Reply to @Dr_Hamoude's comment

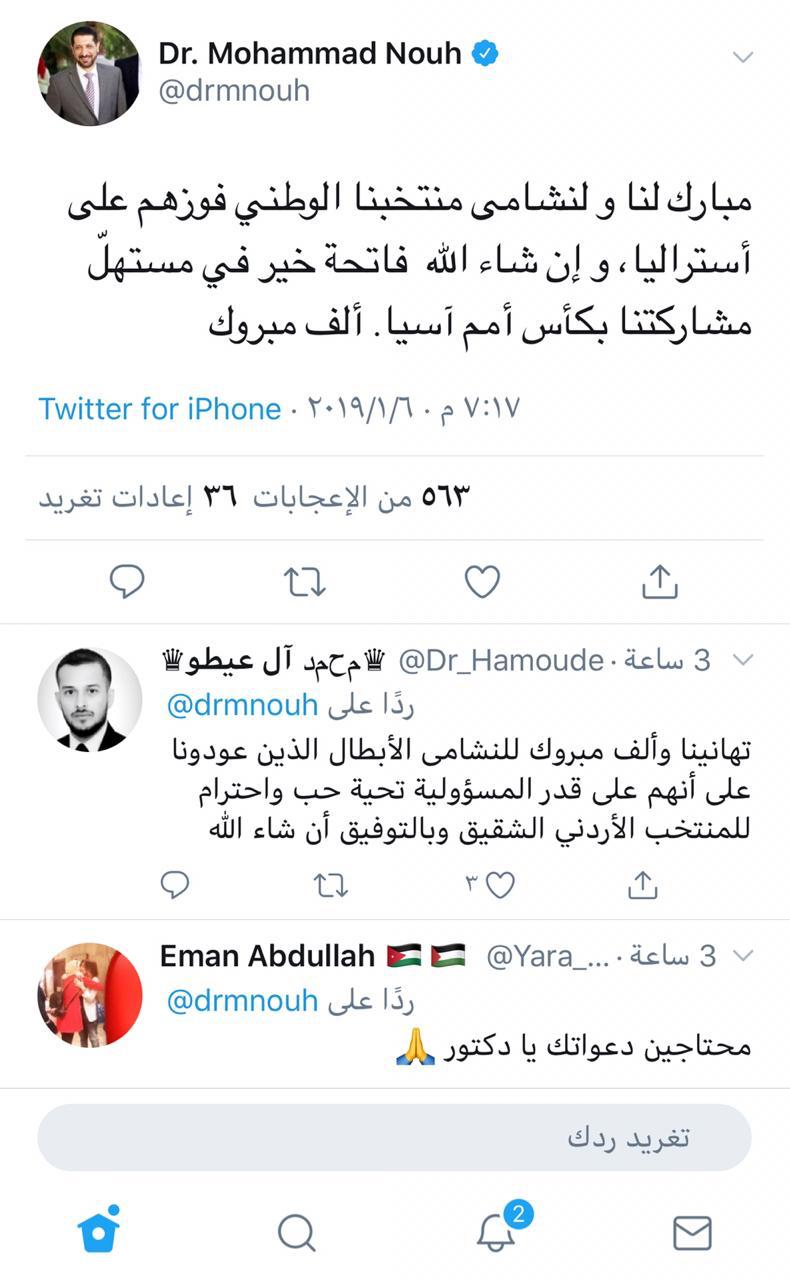(176, 883)
